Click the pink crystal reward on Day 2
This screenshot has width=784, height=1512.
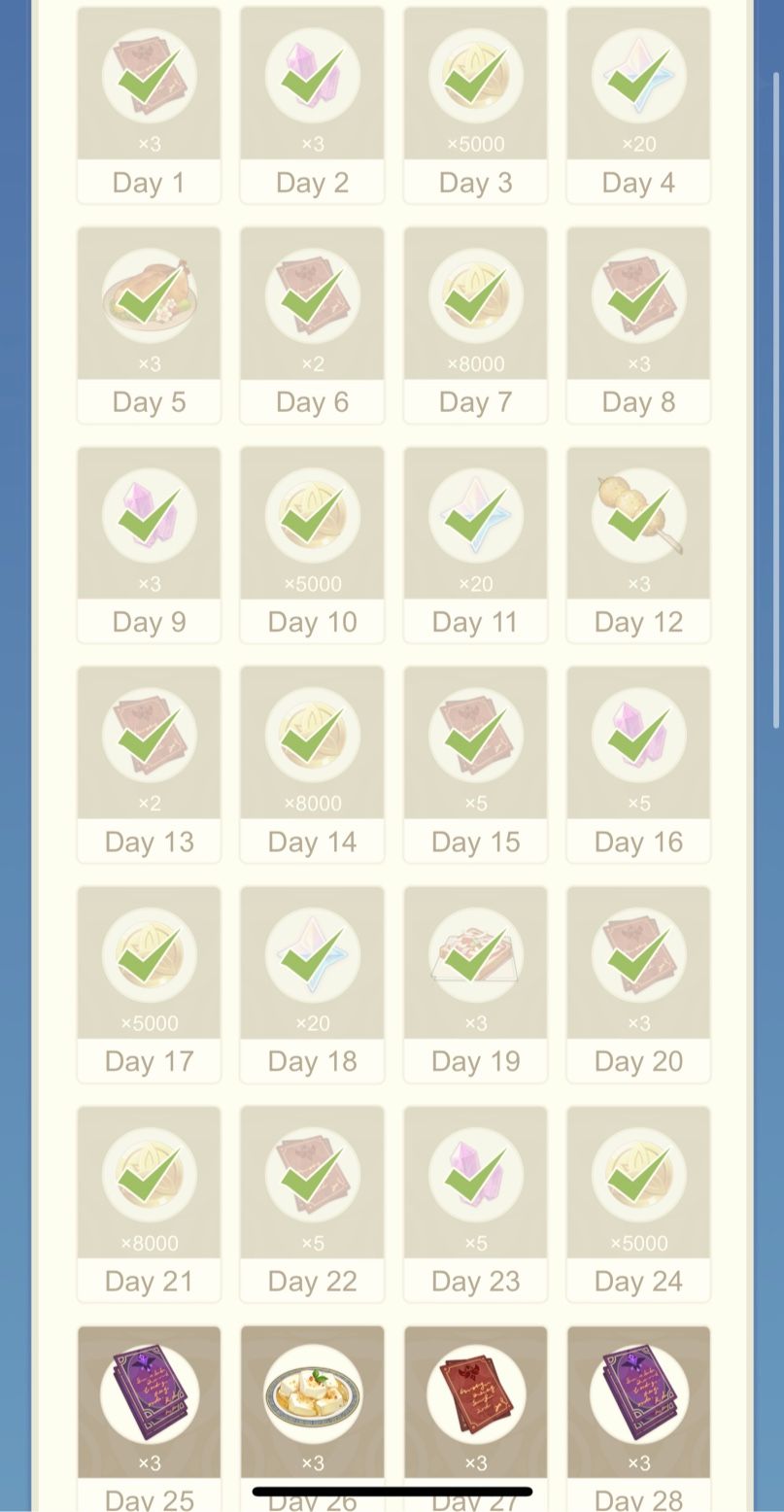pyautogui.click(x=312, y=78)
